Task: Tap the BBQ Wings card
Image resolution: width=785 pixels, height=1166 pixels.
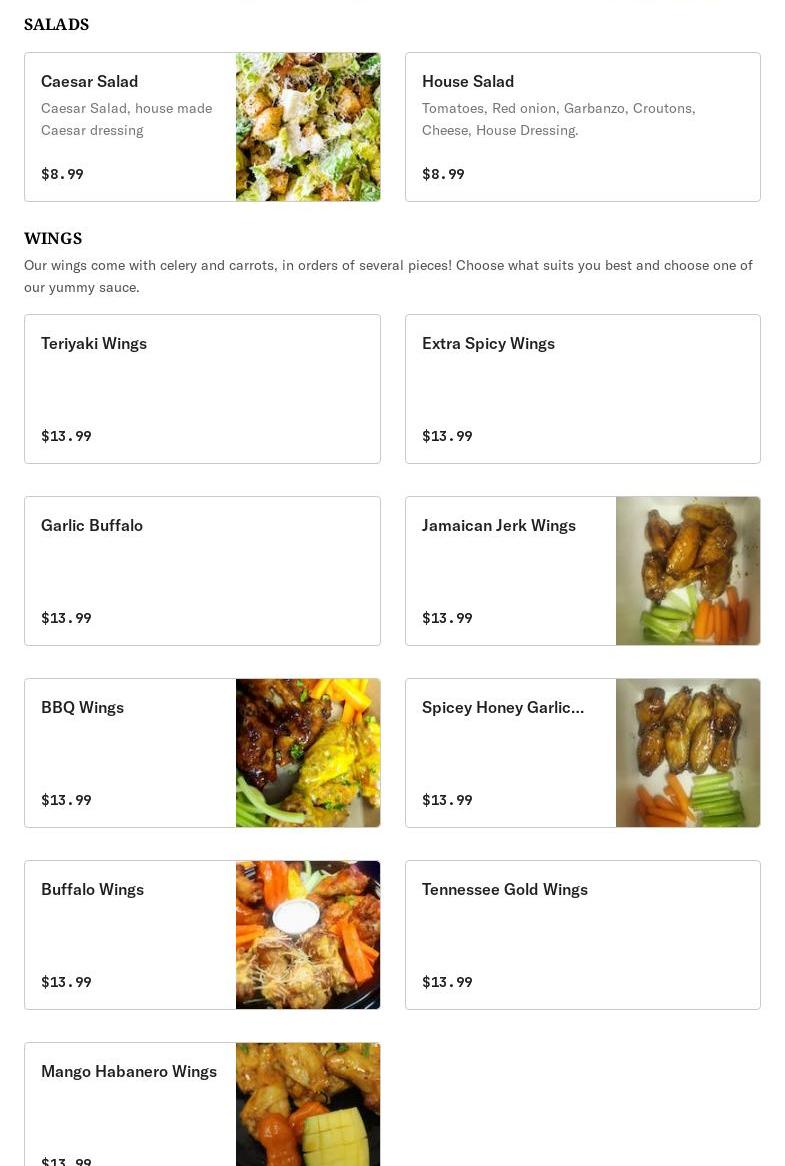Action: 202,753
